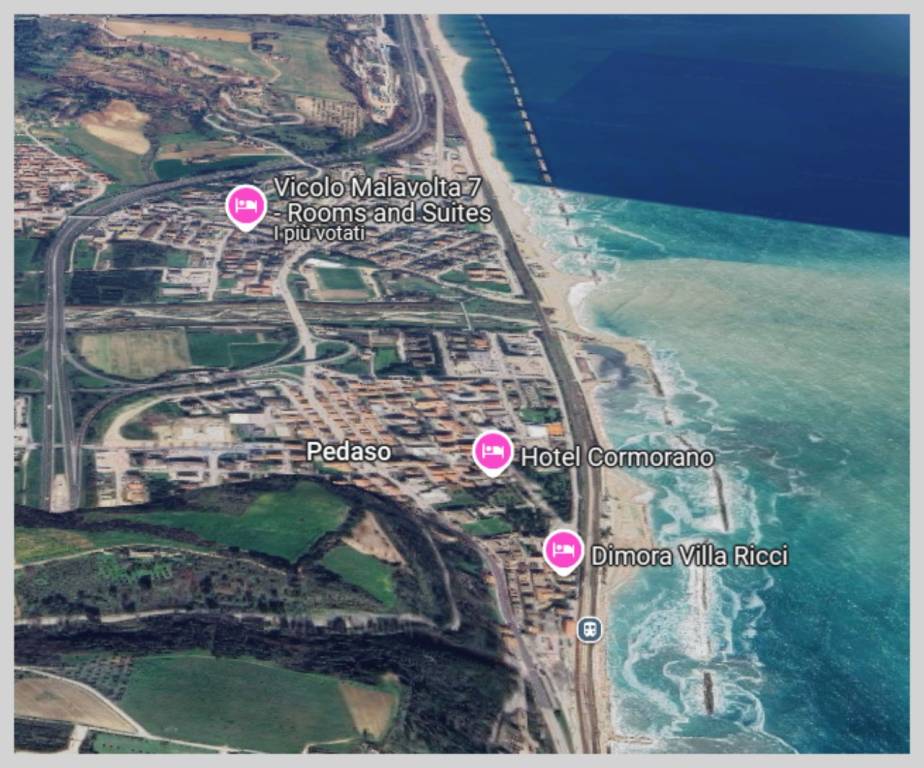Viewport: 924px width, 768px height.
Task: Tap the Dimora Villa Ricci hotel pin
Action: pos(564,550)
